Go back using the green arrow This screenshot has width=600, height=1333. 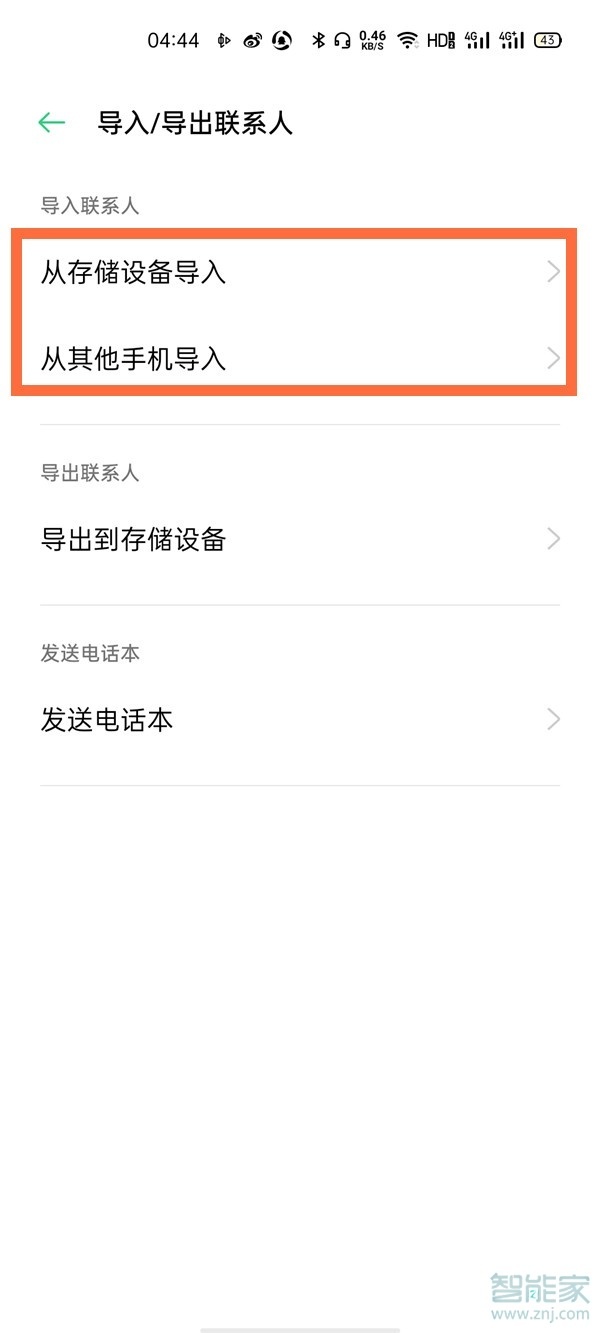point(51,123)
